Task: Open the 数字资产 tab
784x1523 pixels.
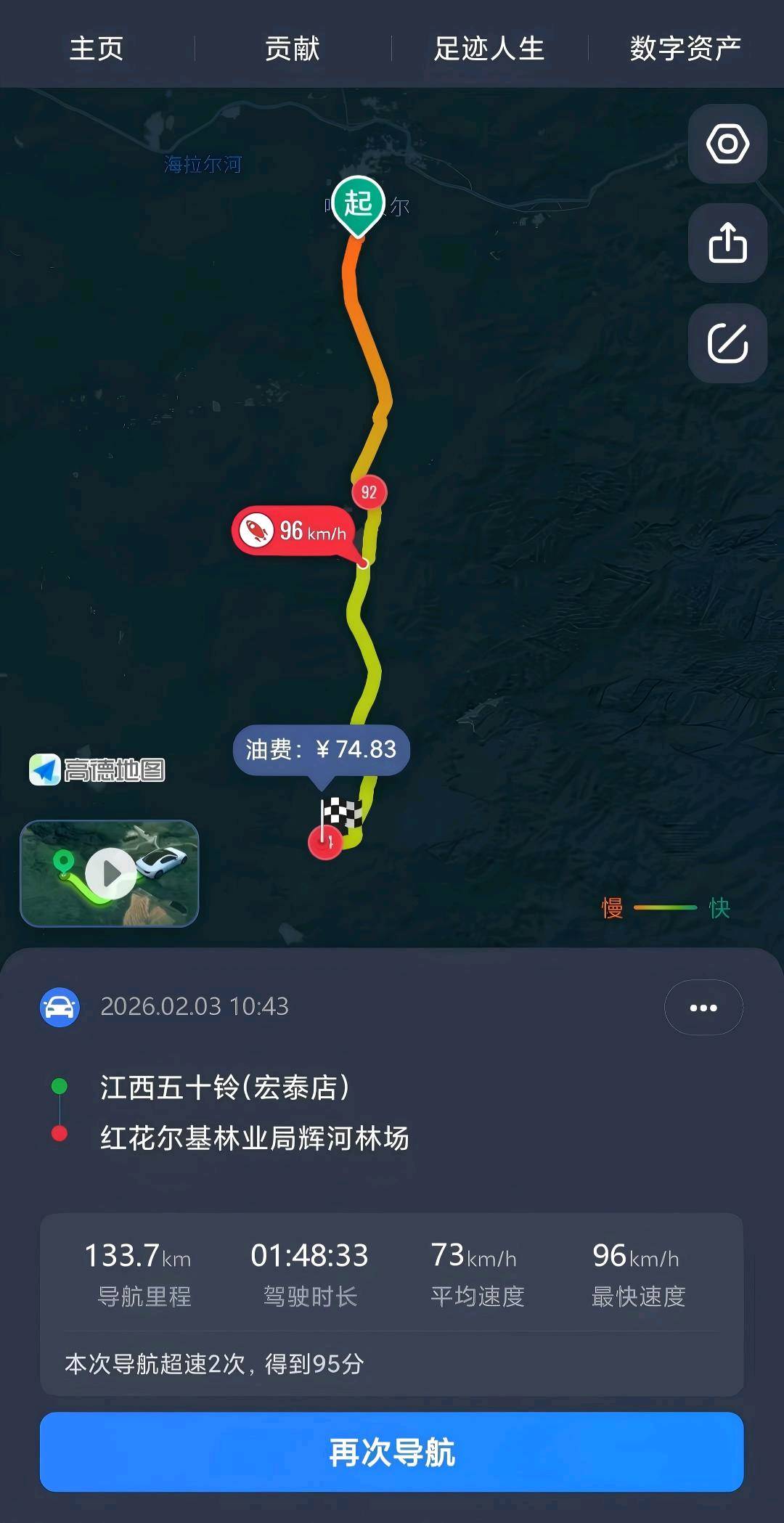Action: pos(685,49)
